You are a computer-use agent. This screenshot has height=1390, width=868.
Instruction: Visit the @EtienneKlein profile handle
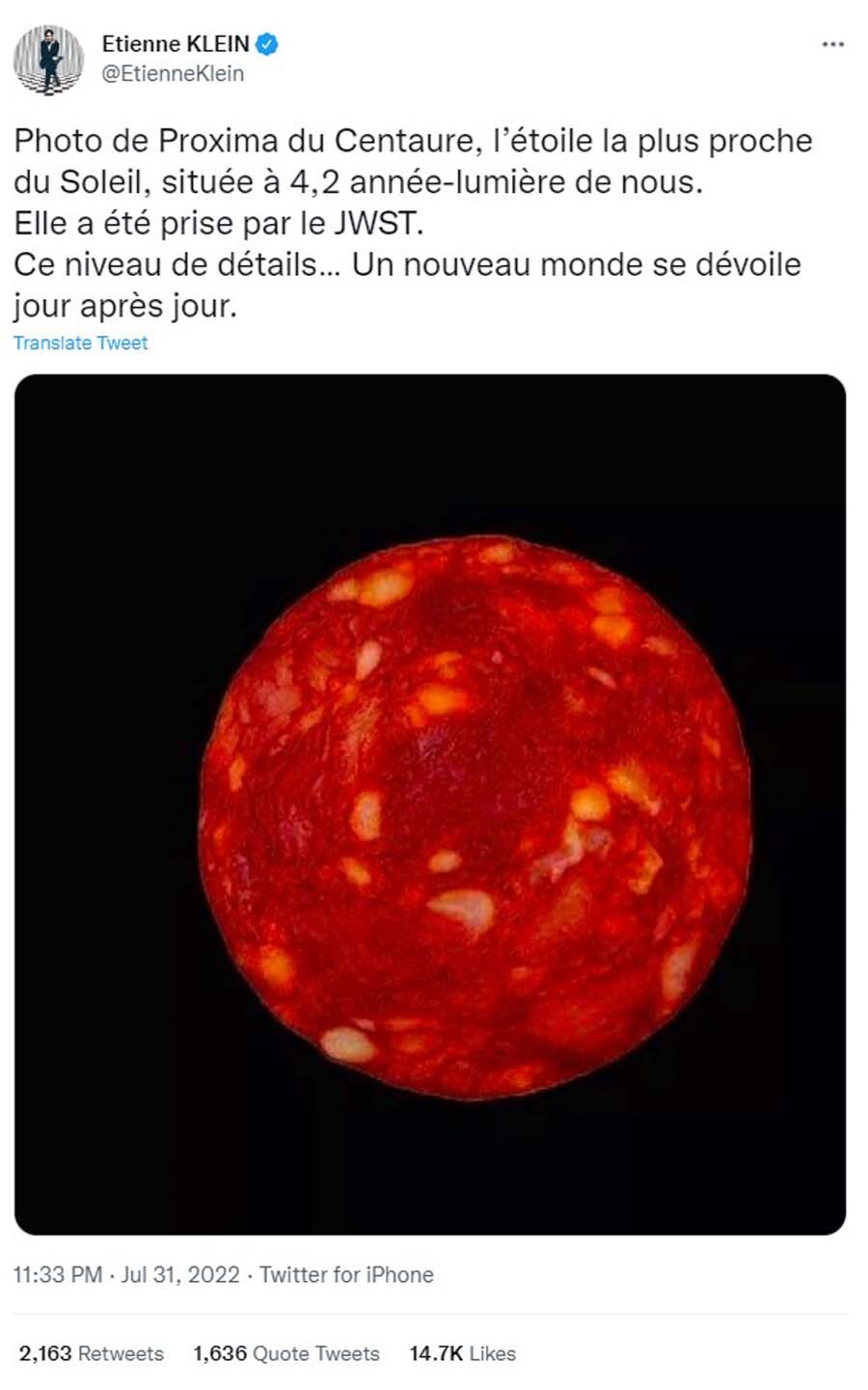coord(173,74)
